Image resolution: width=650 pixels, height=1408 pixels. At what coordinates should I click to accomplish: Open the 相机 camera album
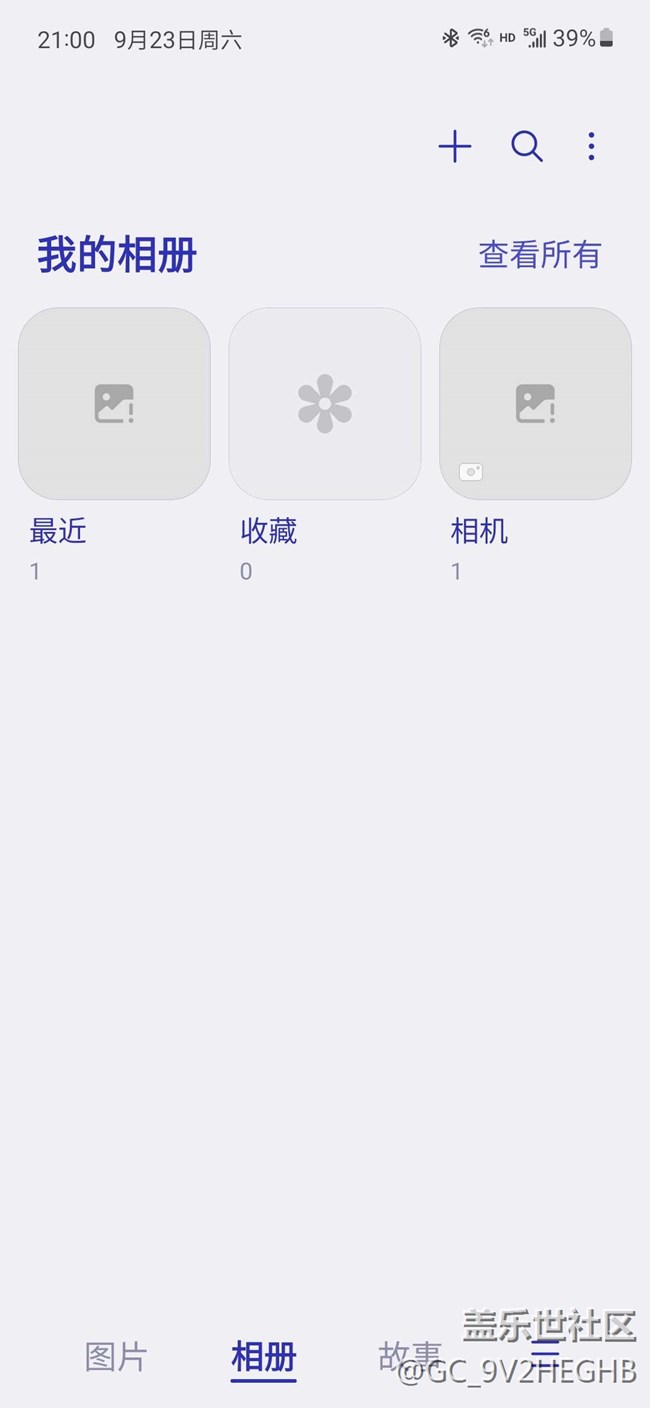point(535,404)
